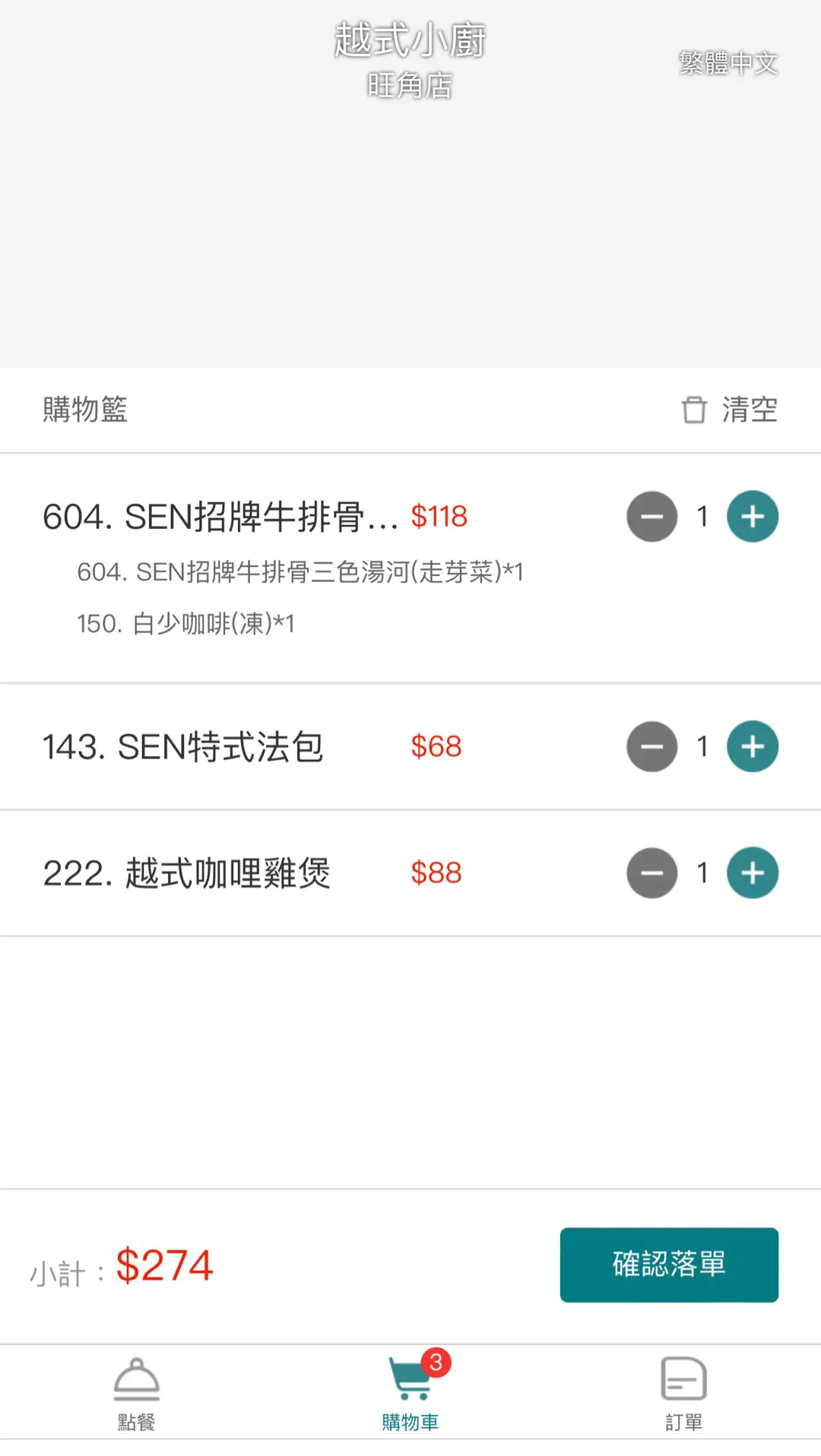Go to the 訂單 orders tab
This screenshot has height=1456, width=821.
tap(683, 1394)
